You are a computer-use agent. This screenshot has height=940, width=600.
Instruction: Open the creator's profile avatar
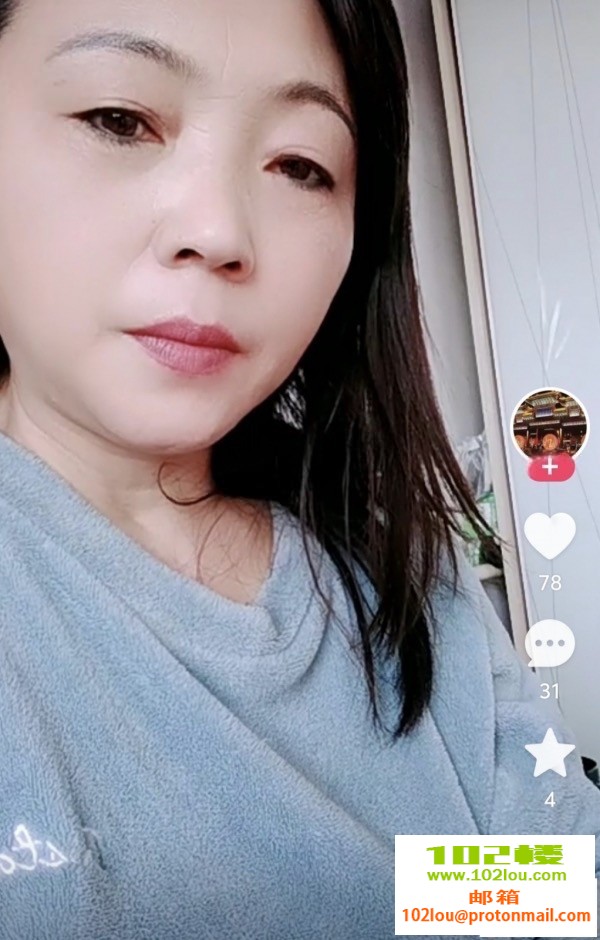[x=550, y=424]
